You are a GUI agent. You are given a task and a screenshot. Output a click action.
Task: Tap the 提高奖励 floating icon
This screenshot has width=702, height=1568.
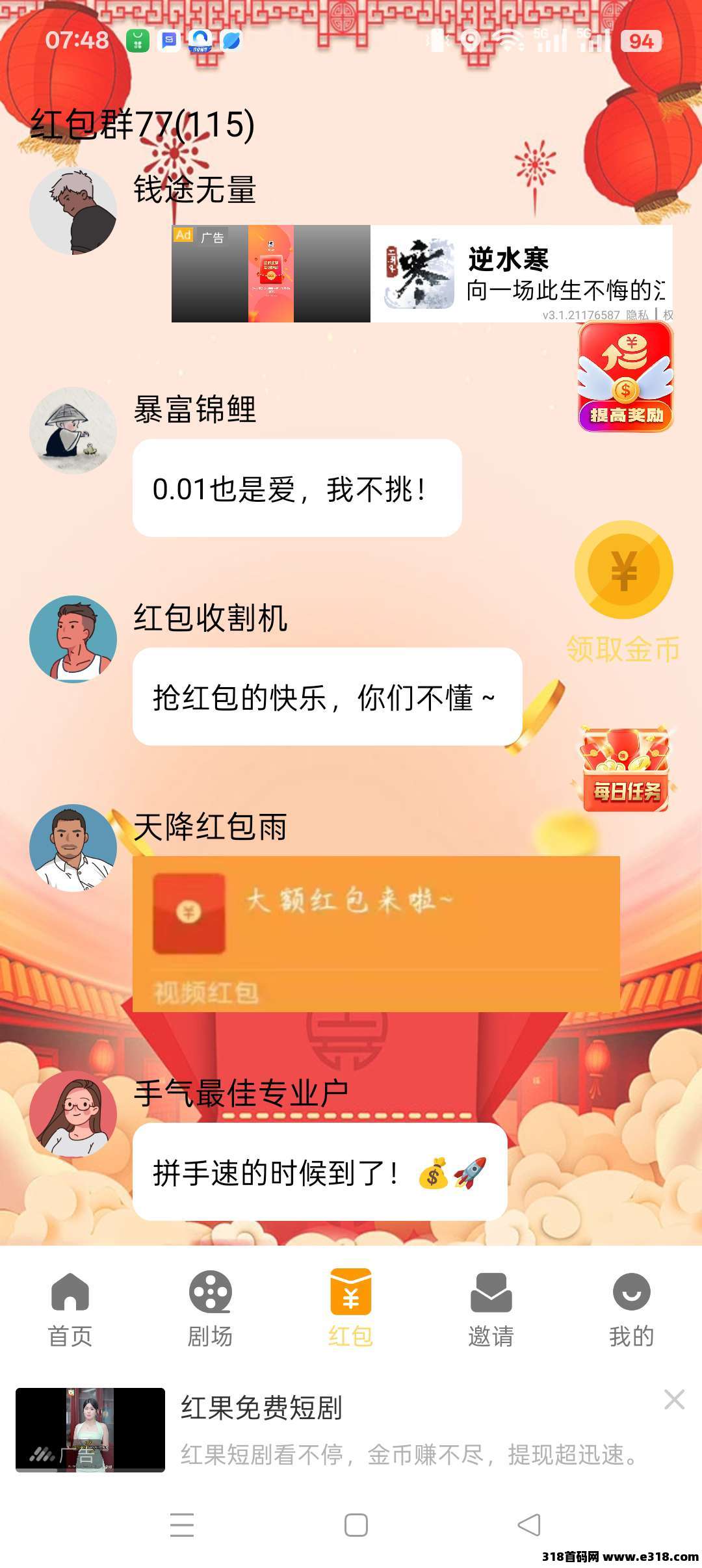625,377
